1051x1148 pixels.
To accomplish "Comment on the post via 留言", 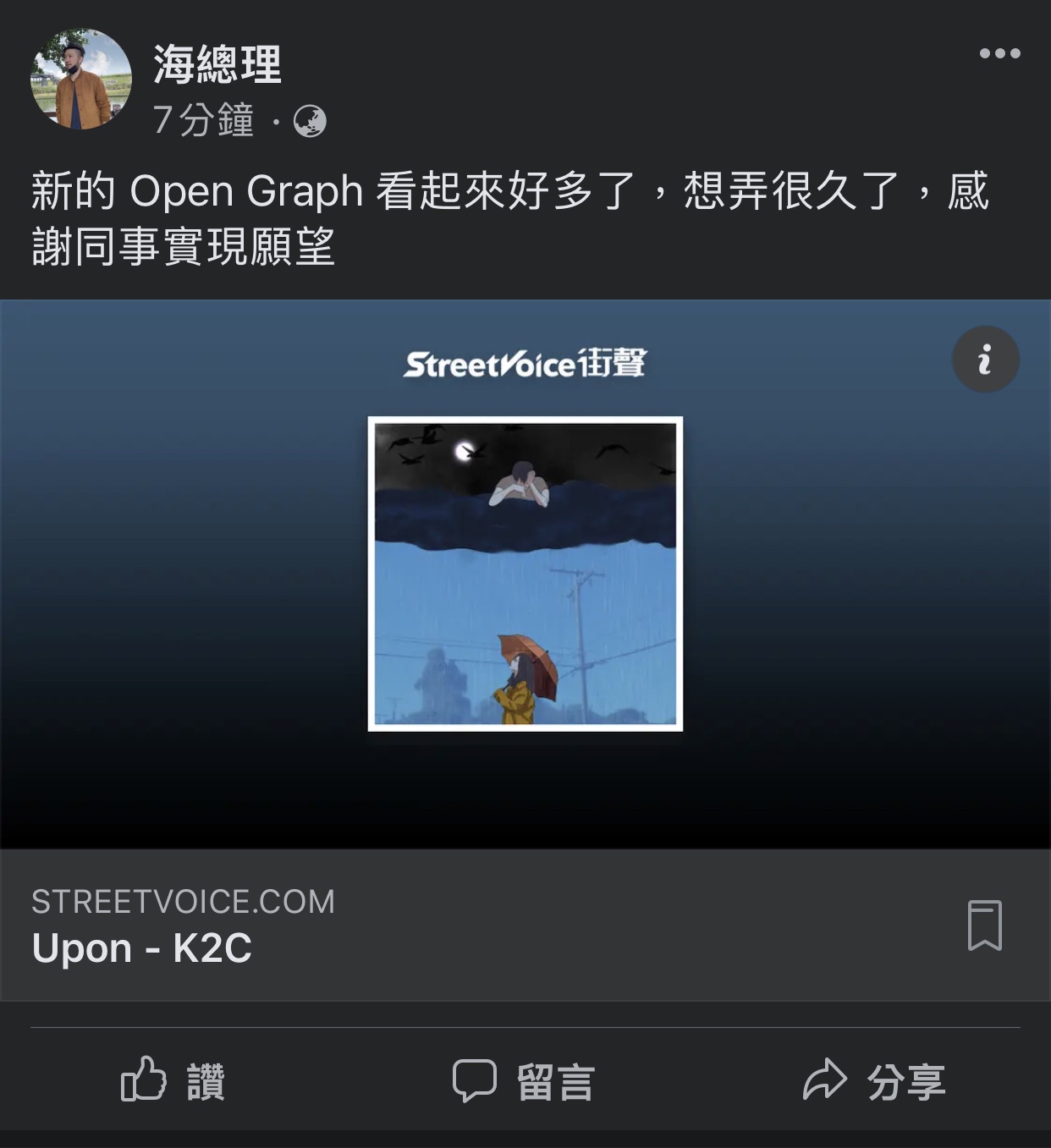I will (525, 1080).
